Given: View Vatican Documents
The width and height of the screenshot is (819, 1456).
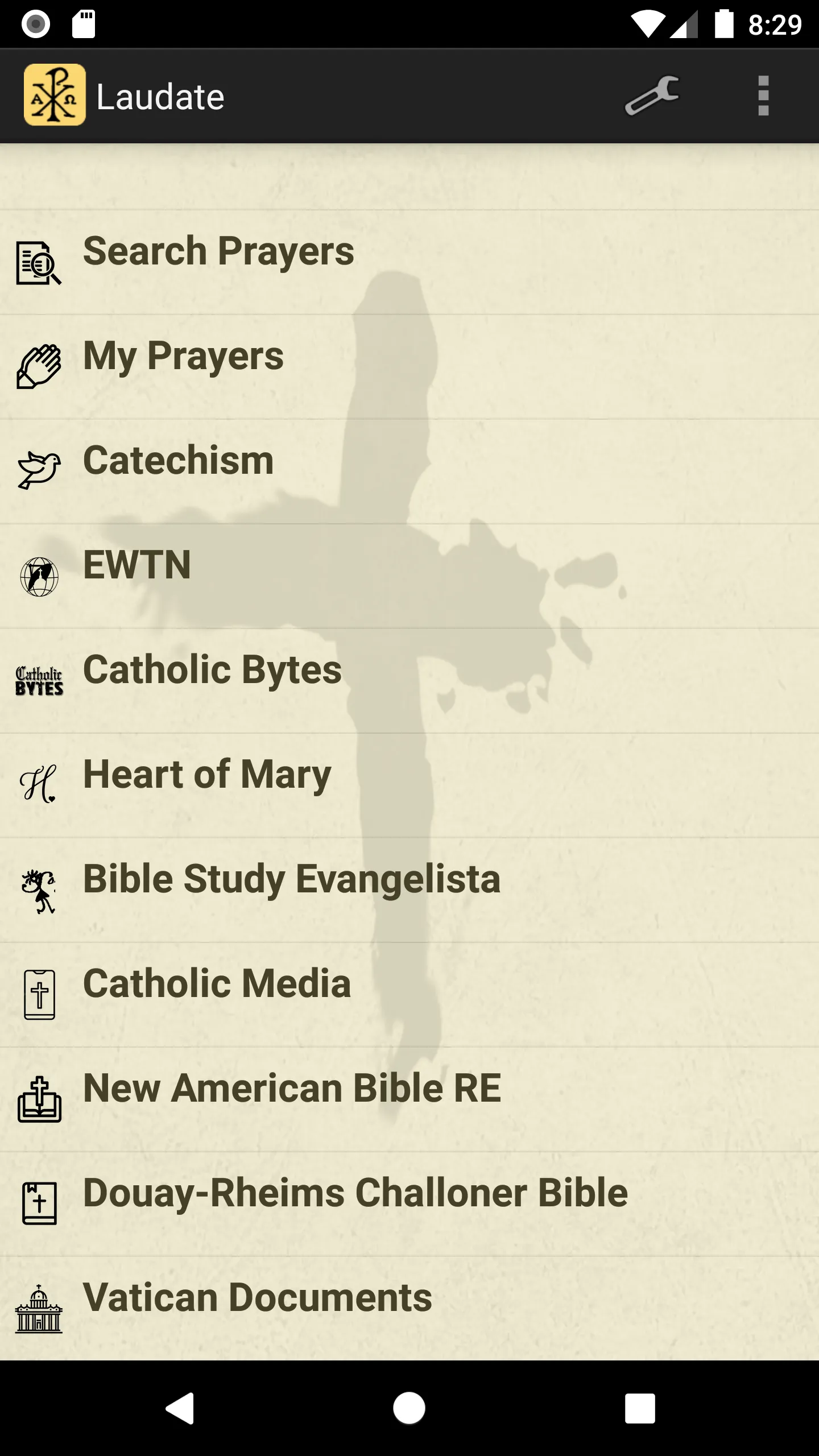Looking at the screenshot, I should pyautogui.click(x=409, y=1309).
